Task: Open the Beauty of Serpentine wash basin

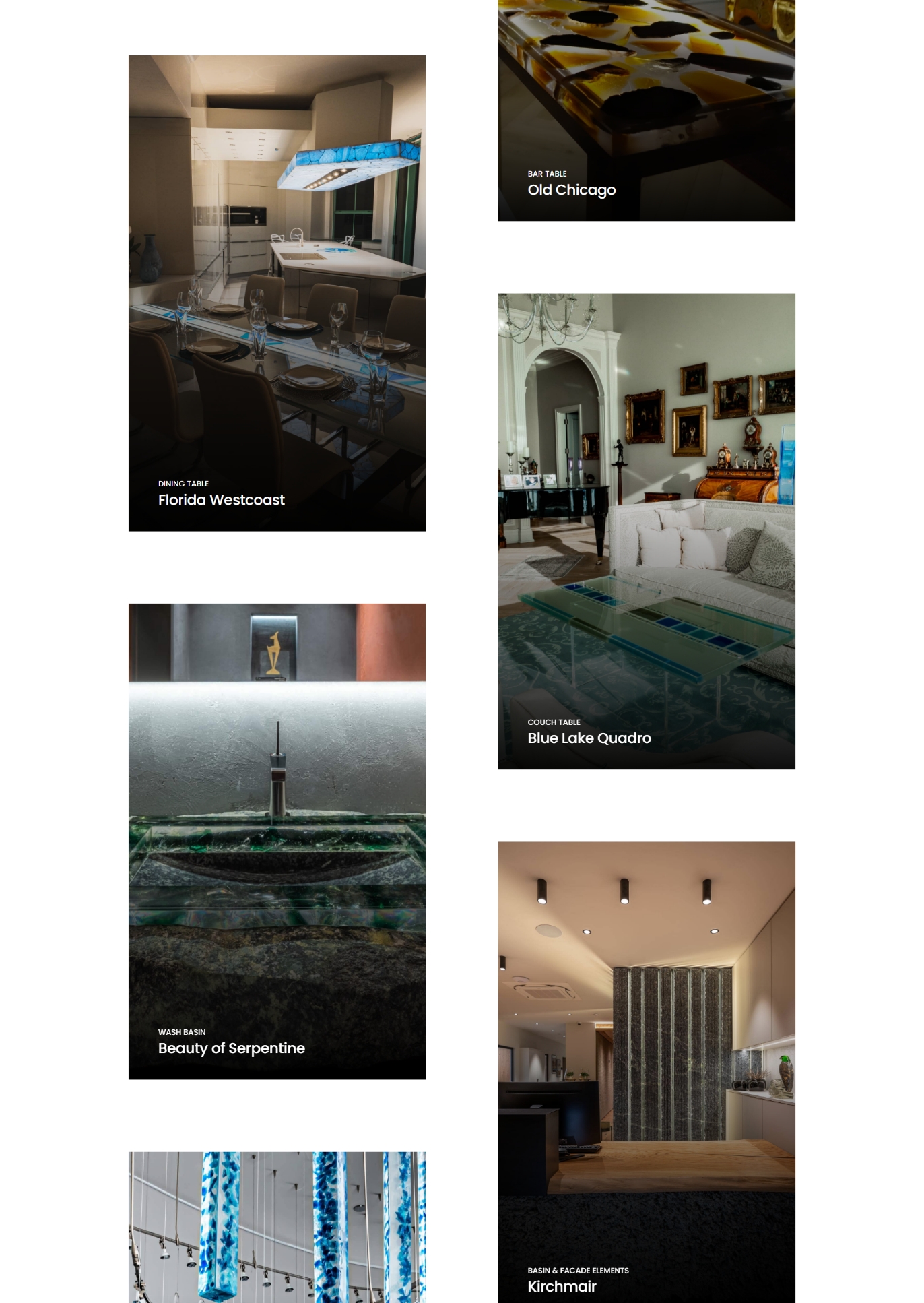Action: (277, 841)
